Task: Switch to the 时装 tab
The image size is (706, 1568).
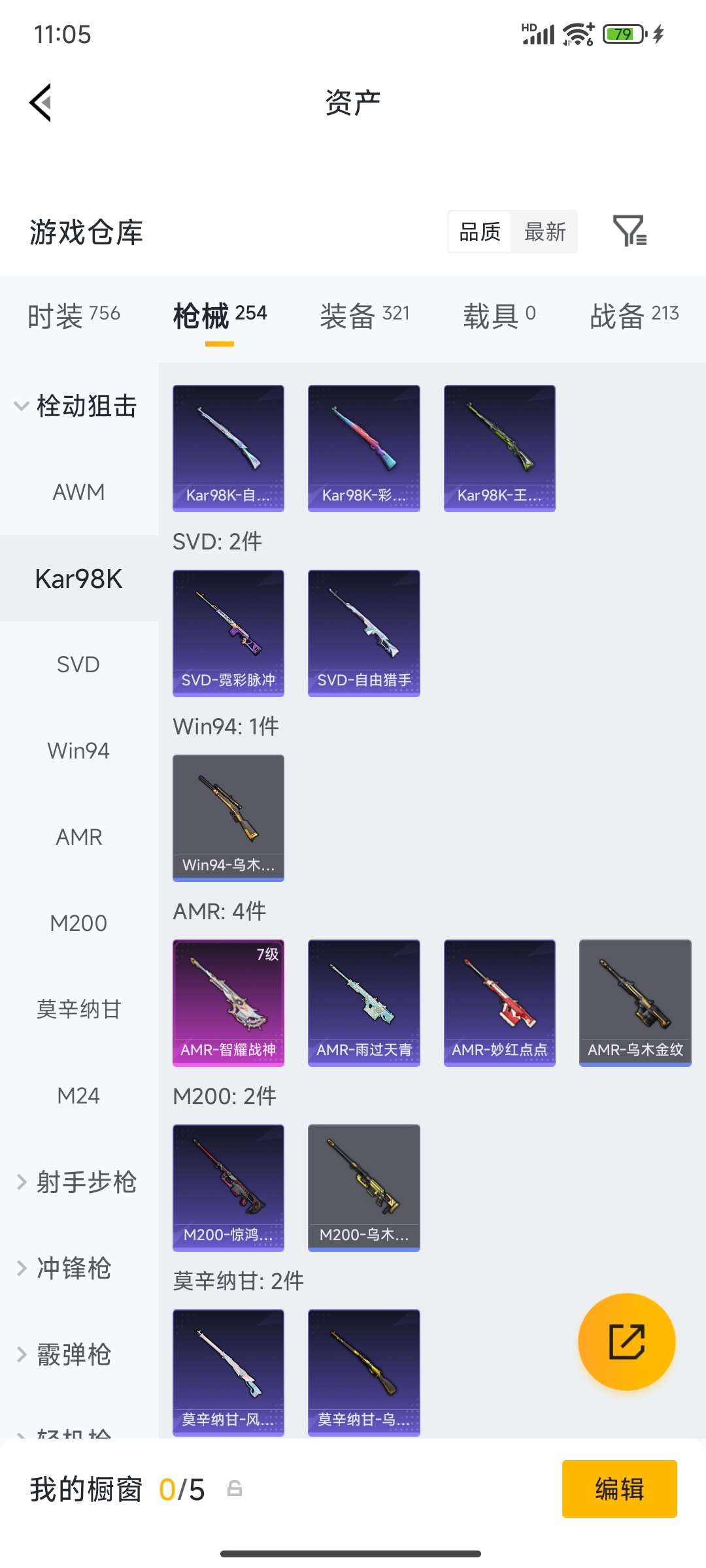Action: coord(73,316)
